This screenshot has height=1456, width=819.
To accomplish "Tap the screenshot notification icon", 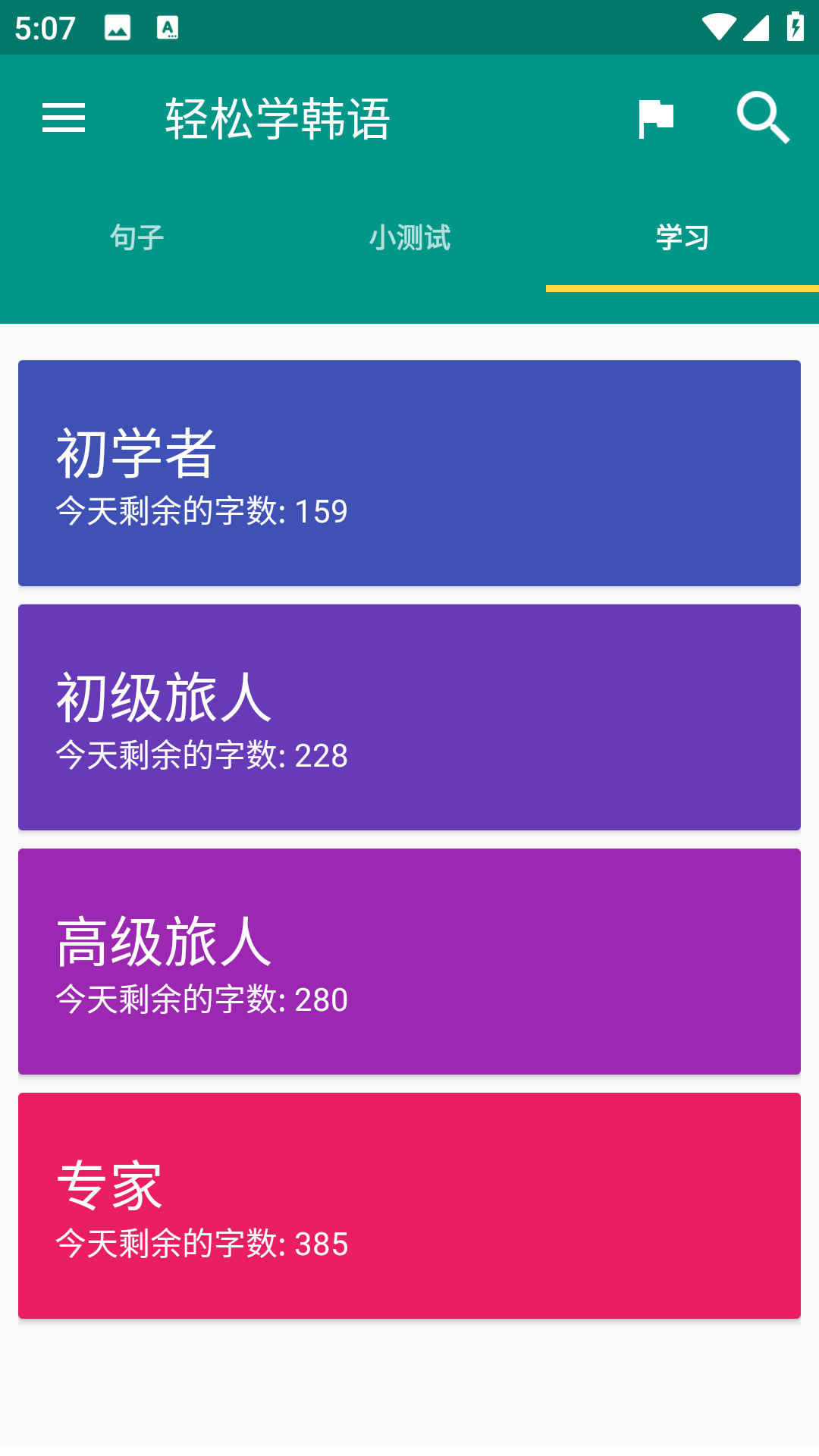I will 118,29.
